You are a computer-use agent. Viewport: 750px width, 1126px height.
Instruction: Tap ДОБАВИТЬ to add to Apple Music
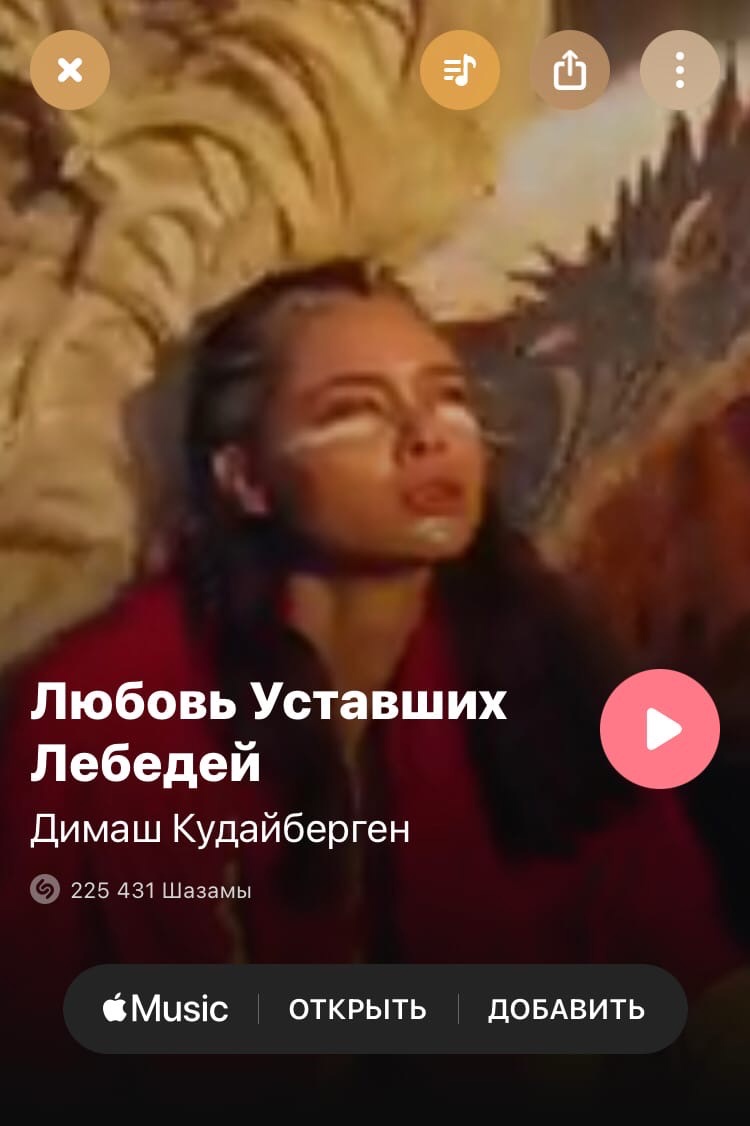566,1009
